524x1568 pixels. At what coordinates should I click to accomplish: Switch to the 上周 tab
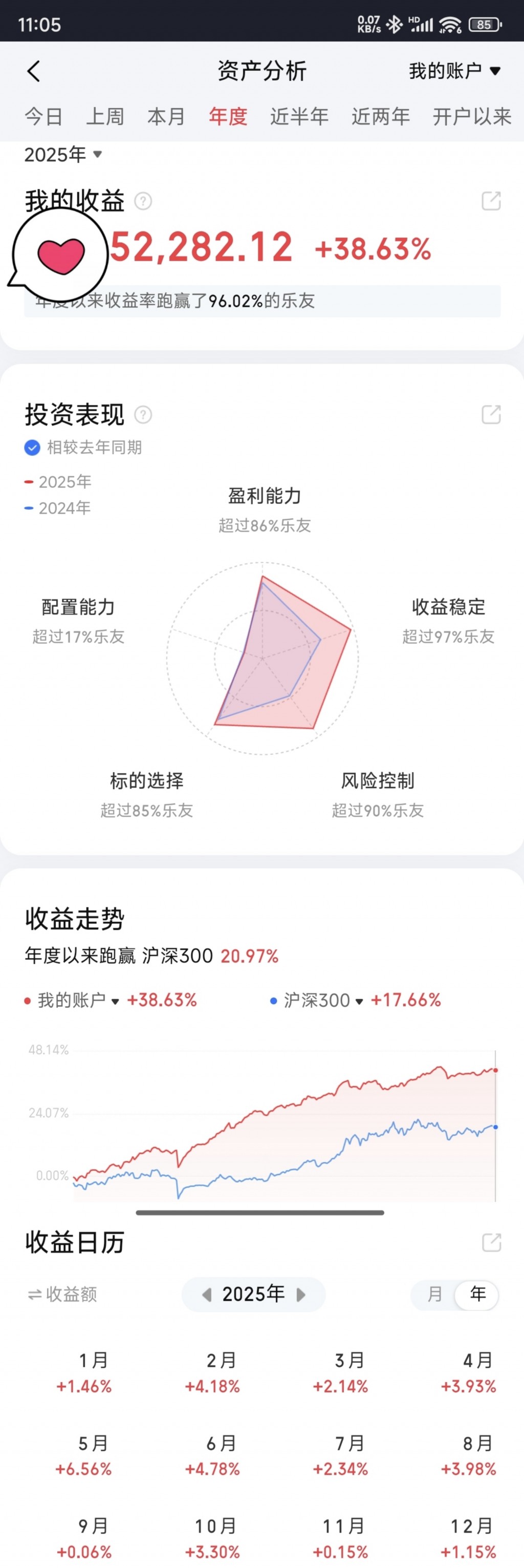click(x=105, y=116)
